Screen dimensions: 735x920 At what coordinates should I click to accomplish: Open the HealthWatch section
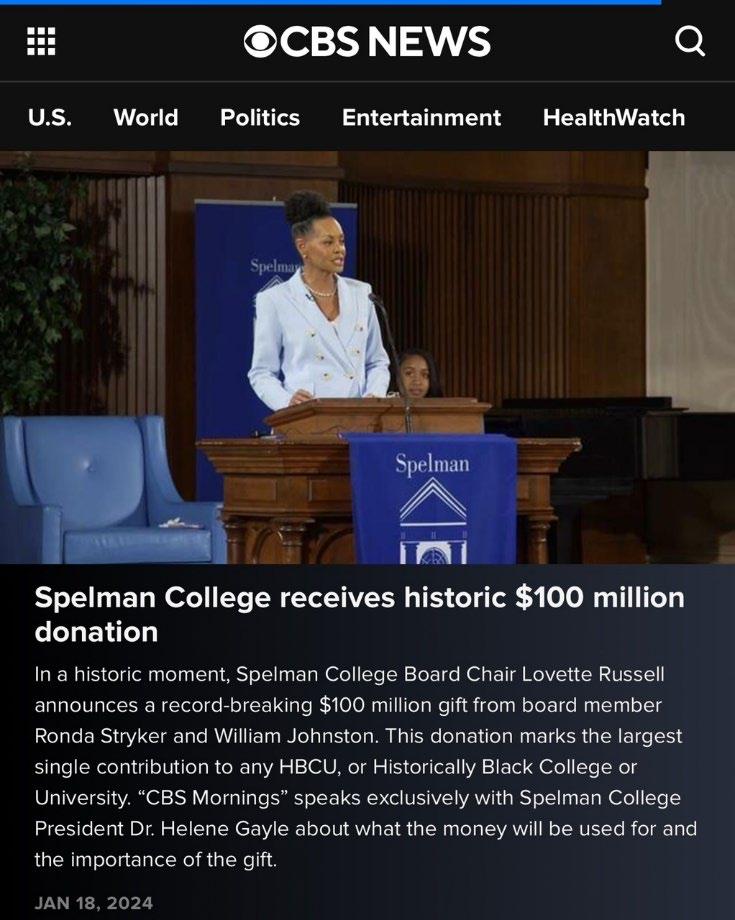[613, 117]
